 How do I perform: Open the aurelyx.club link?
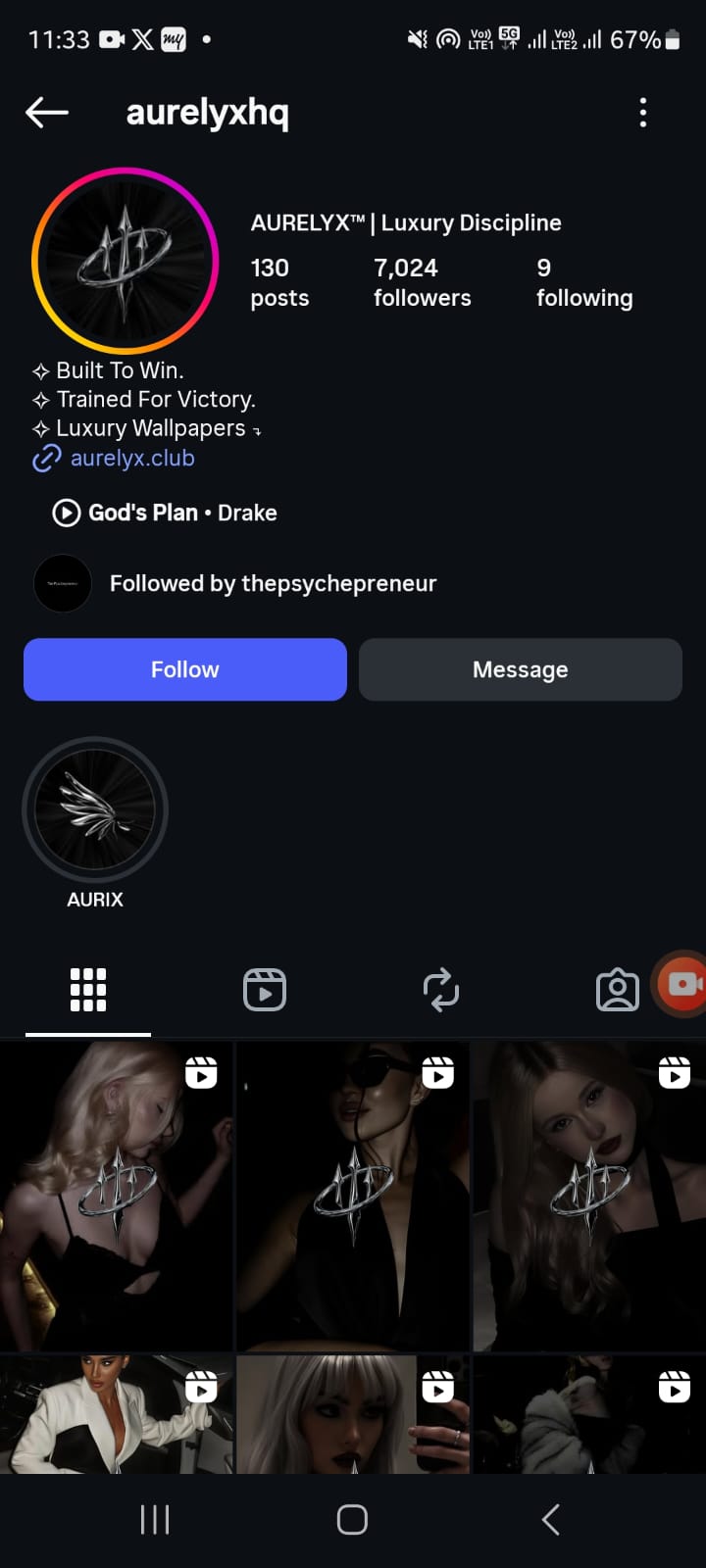131,458
